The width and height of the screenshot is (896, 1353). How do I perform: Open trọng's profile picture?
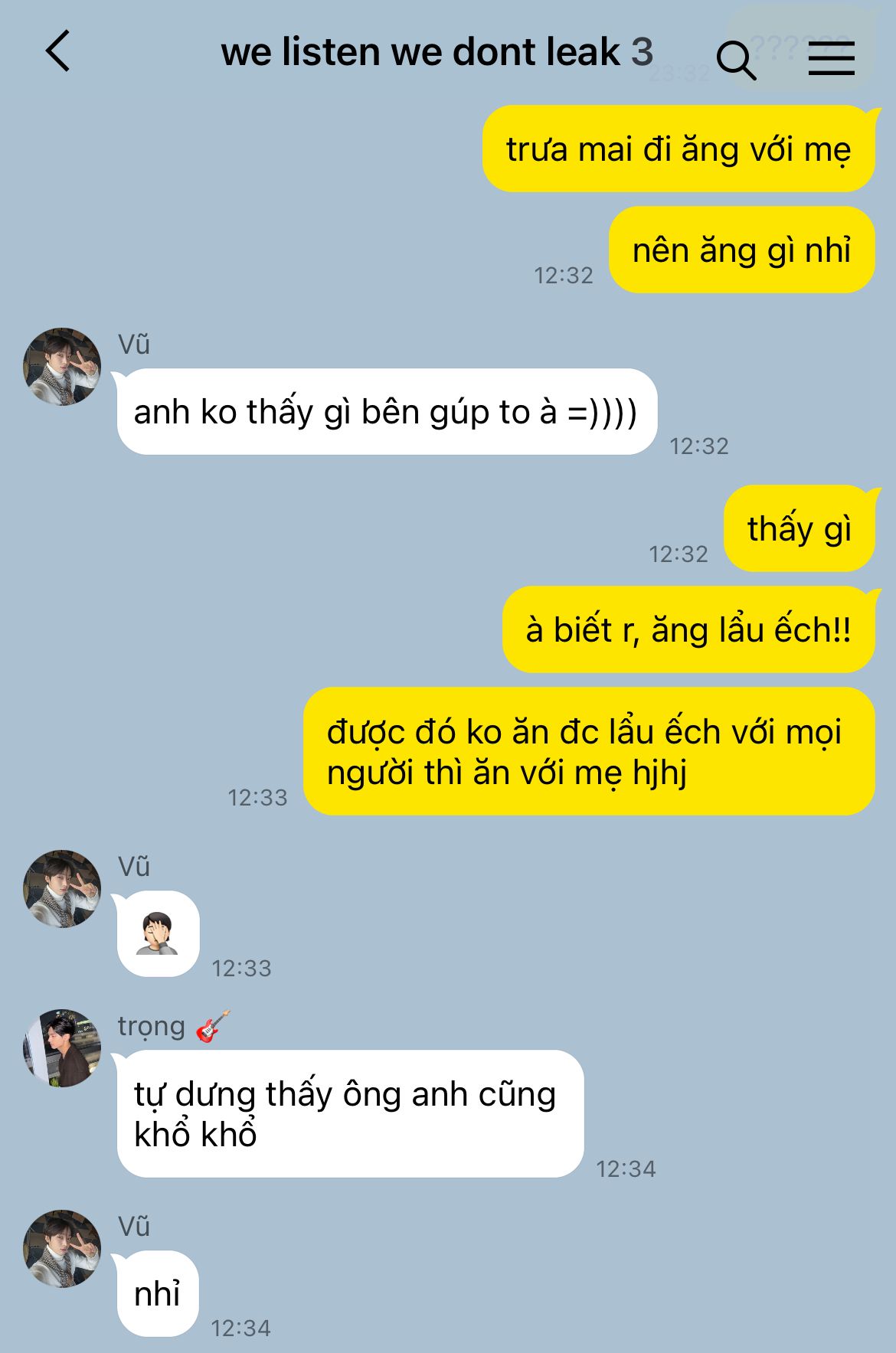coord(62,1047)
